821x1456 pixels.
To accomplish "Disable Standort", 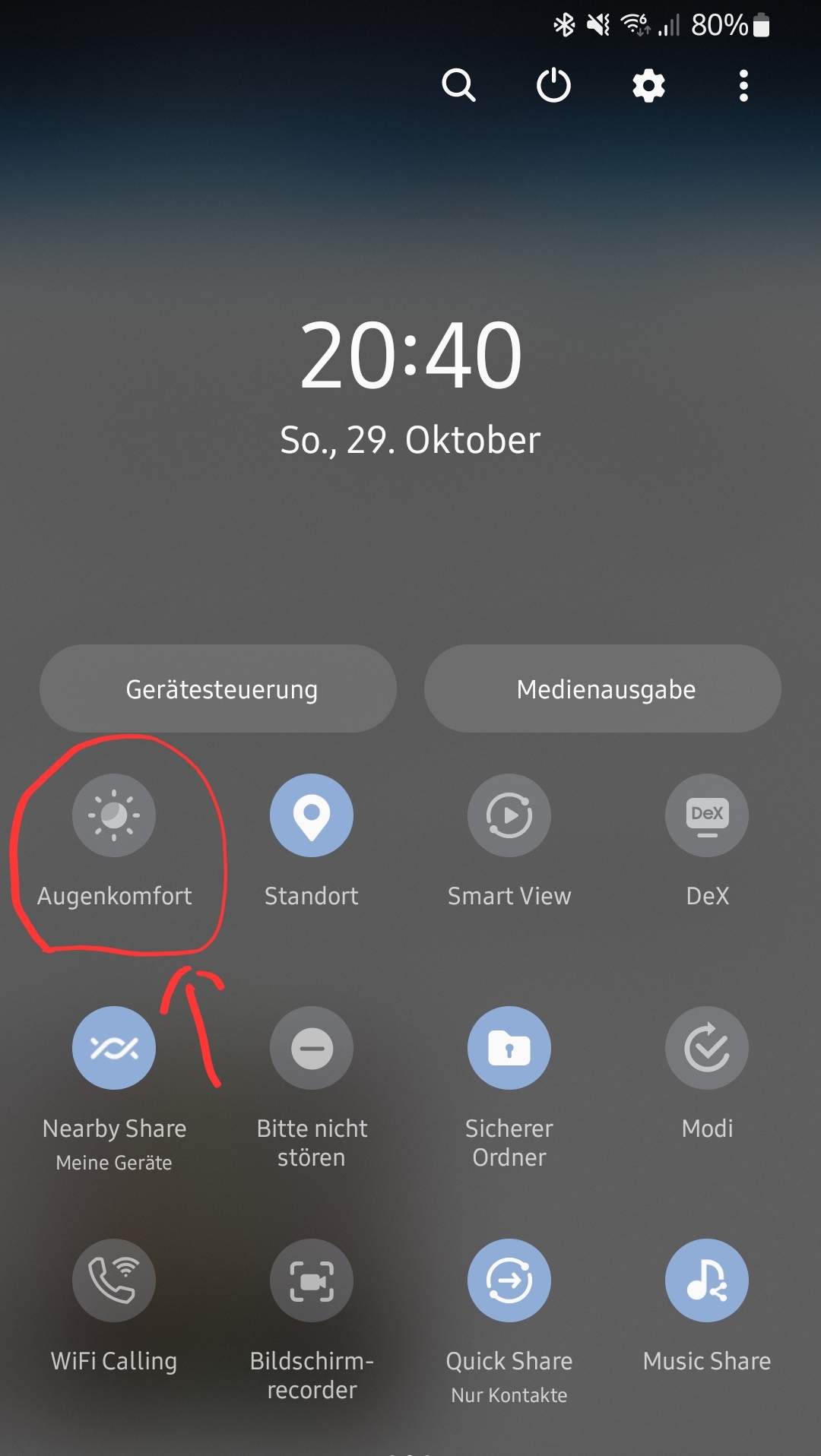I will tap(312, 815).
